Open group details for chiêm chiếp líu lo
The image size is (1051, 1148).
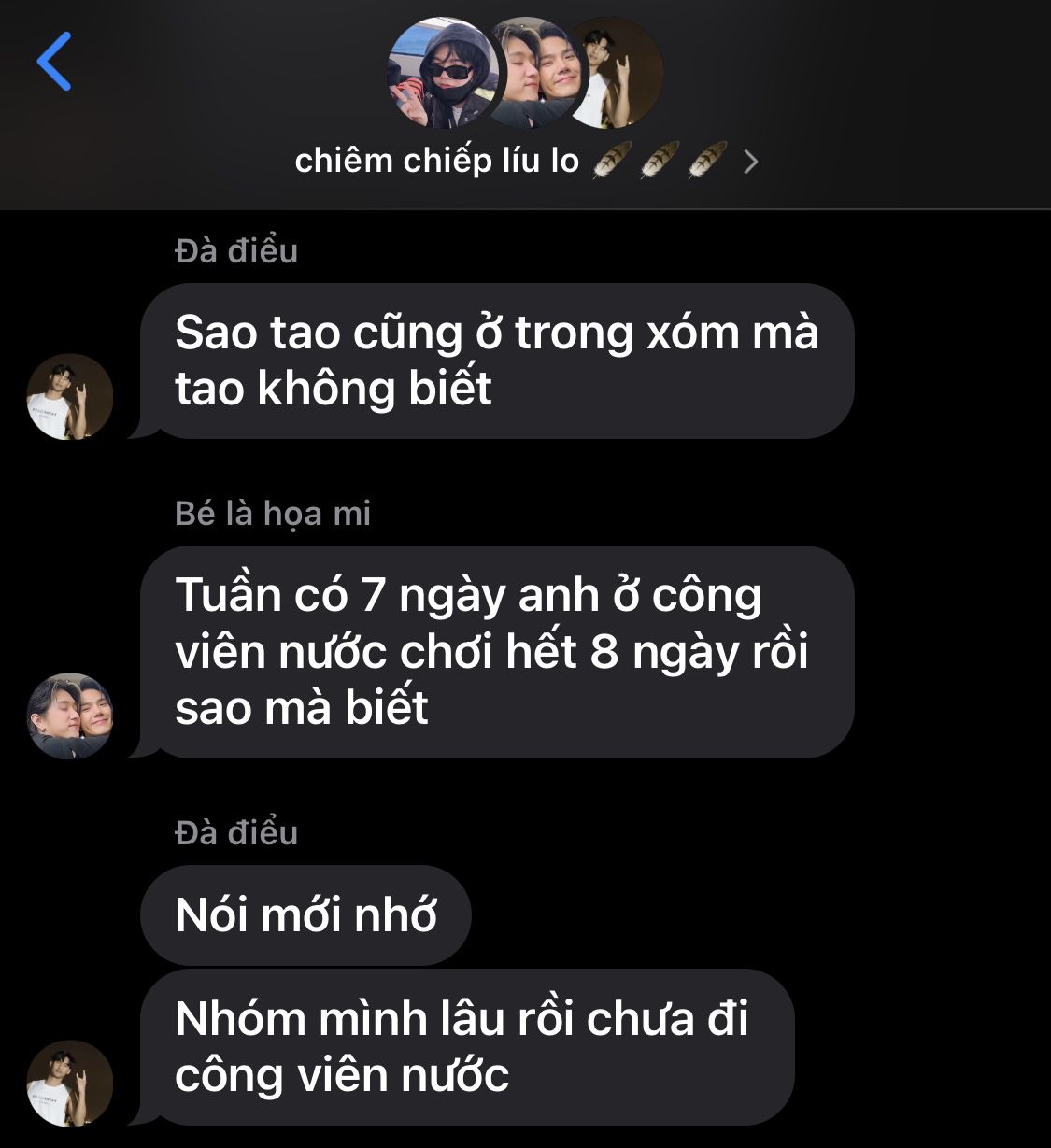[526, 162]
